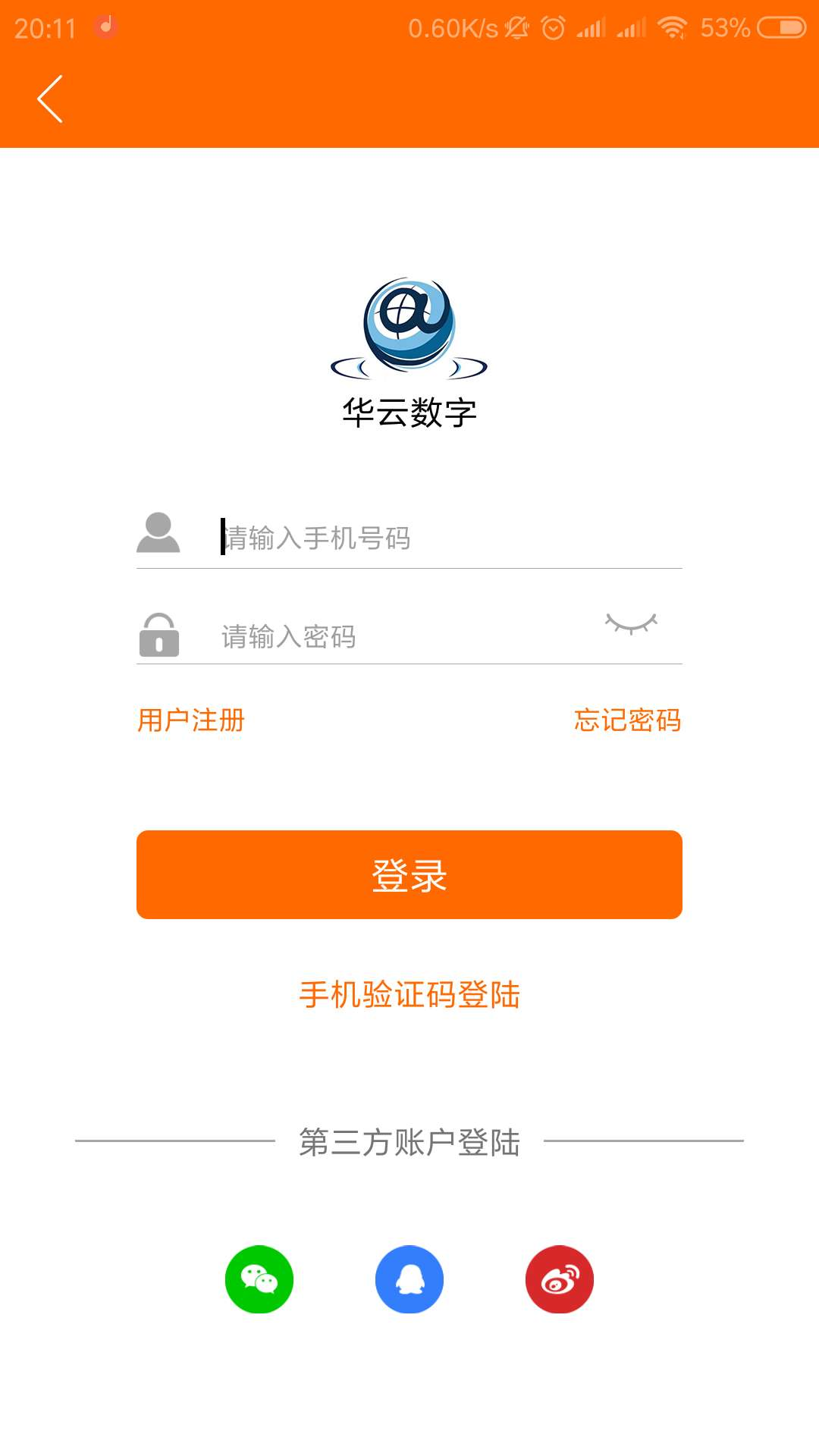Viewport: 819px width, 1456px height.
Task: Open 用户注册 user registration
Action: point(191,720)
